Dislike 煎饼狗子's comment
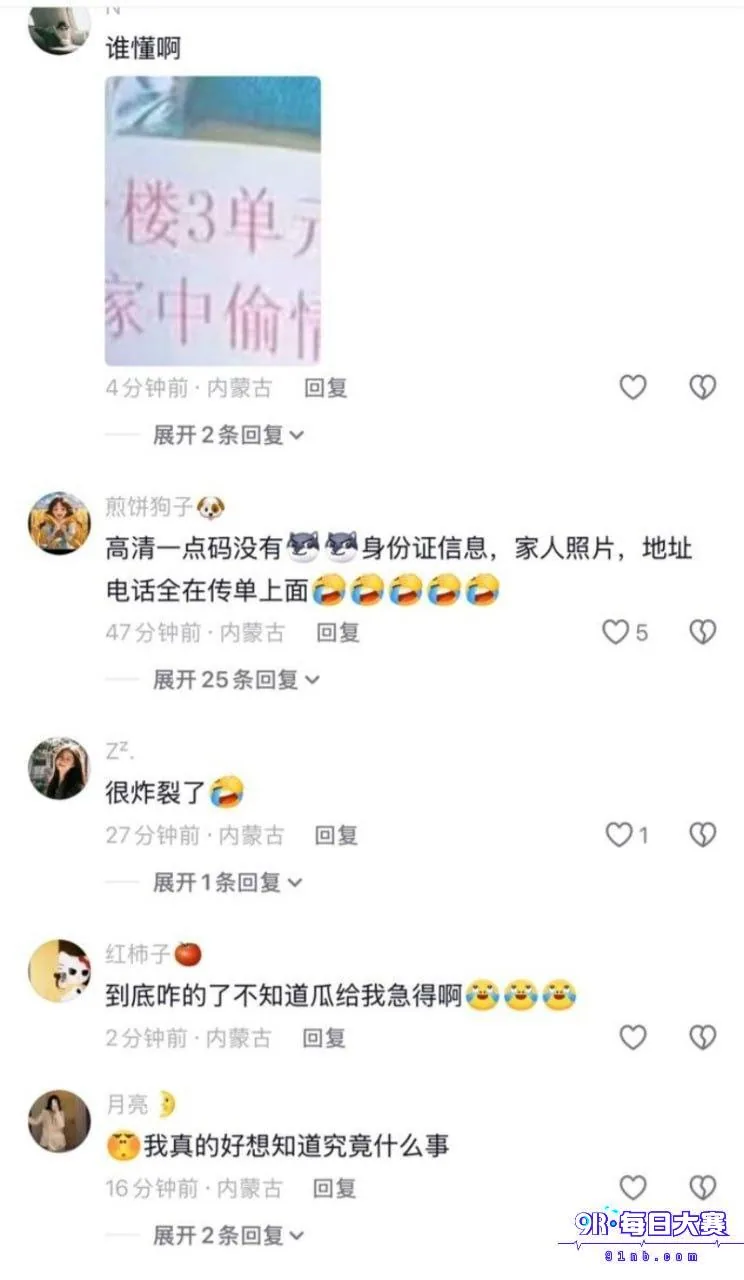Image resolution: width=744 pixels, height=1280 pixels. pyautogui.click(x=703, y=632)
